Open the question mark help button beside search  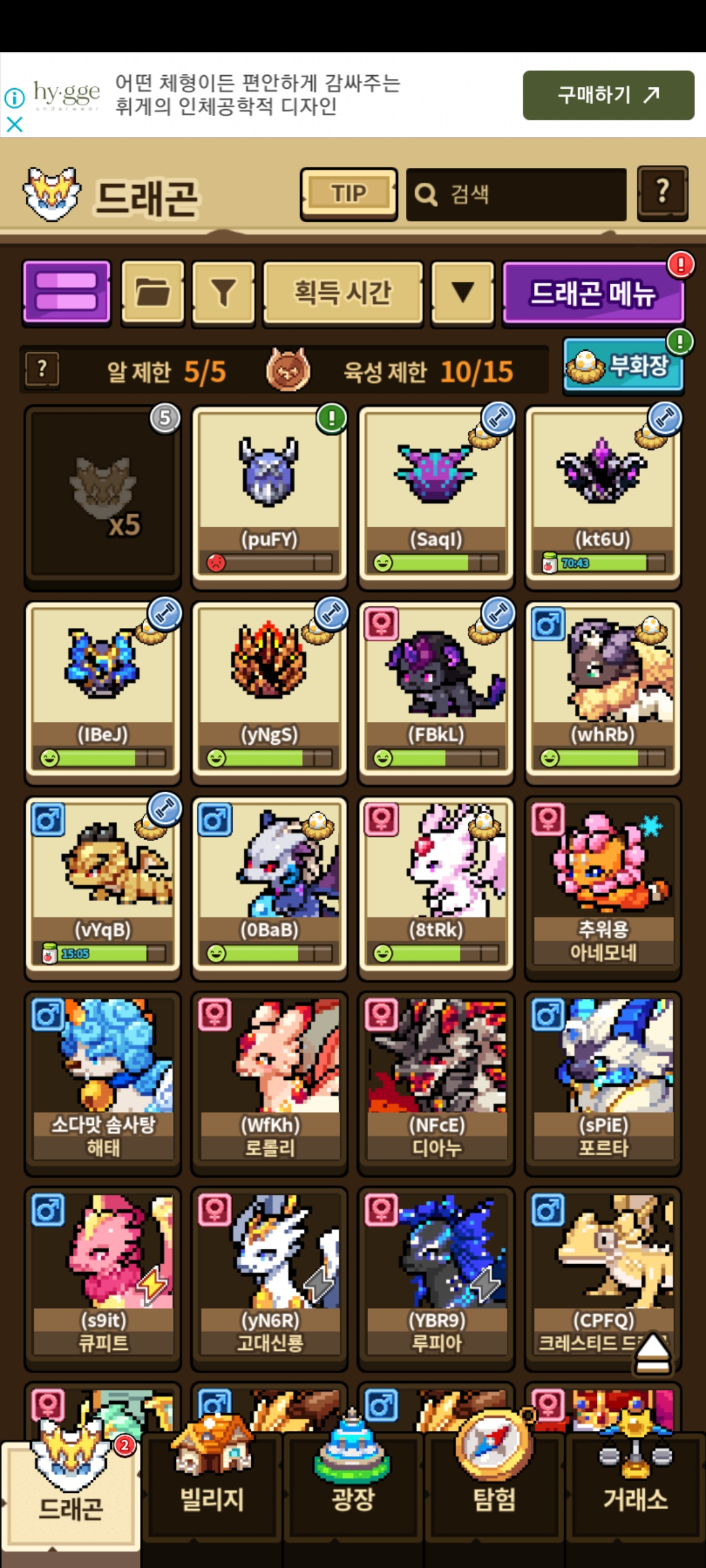pos(662,193)
